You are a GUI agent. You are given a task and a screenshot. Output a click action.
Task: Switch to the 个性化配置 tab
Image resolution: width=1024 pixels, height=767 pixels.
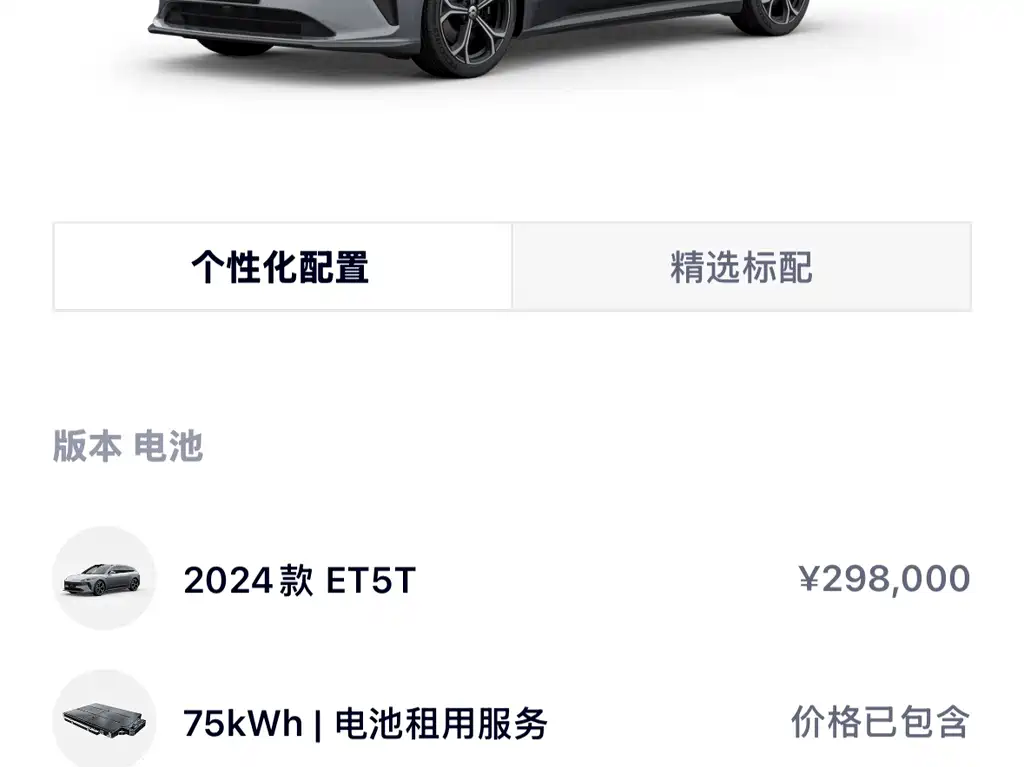point(281,267)
